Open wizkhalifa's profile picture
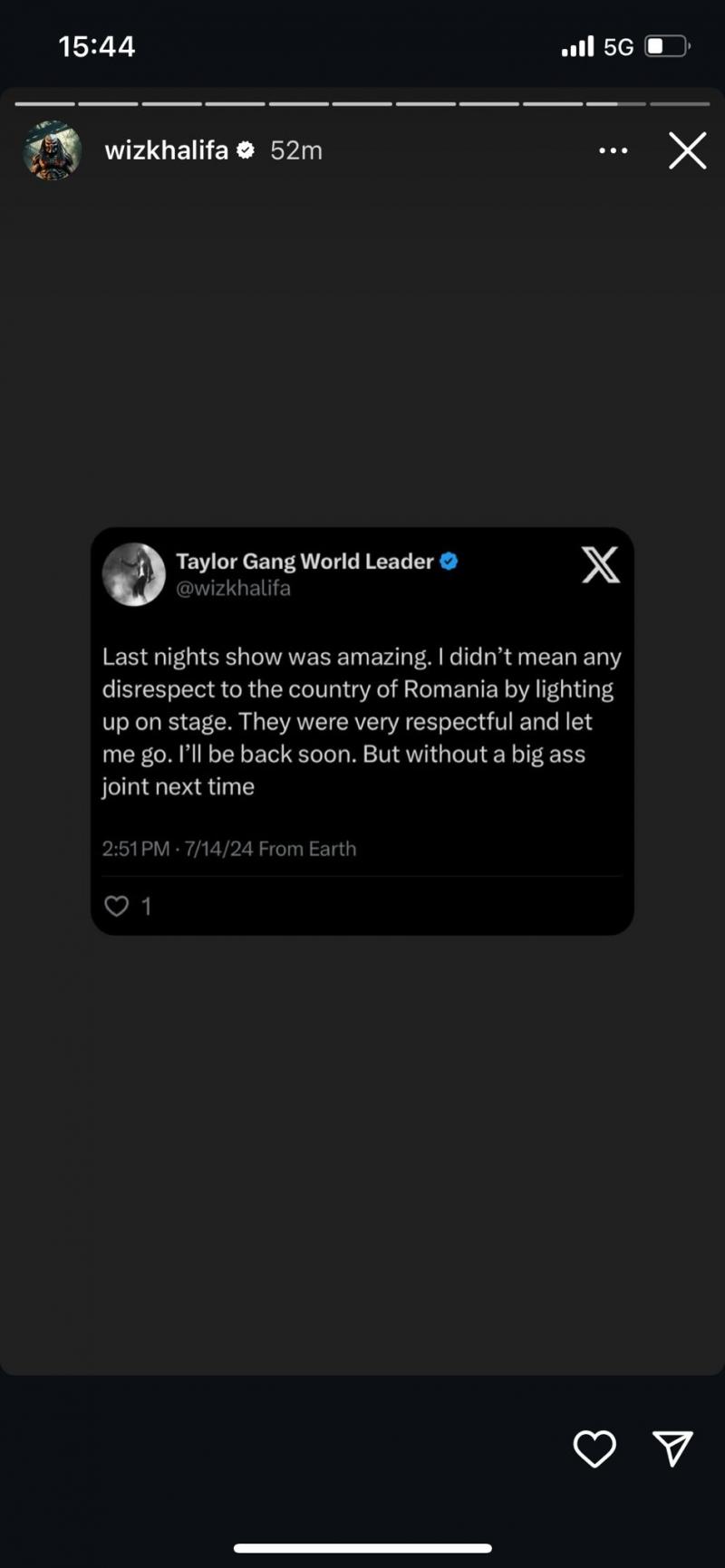The width and height of the screenshot is (725, 1568). coord(52,150)
